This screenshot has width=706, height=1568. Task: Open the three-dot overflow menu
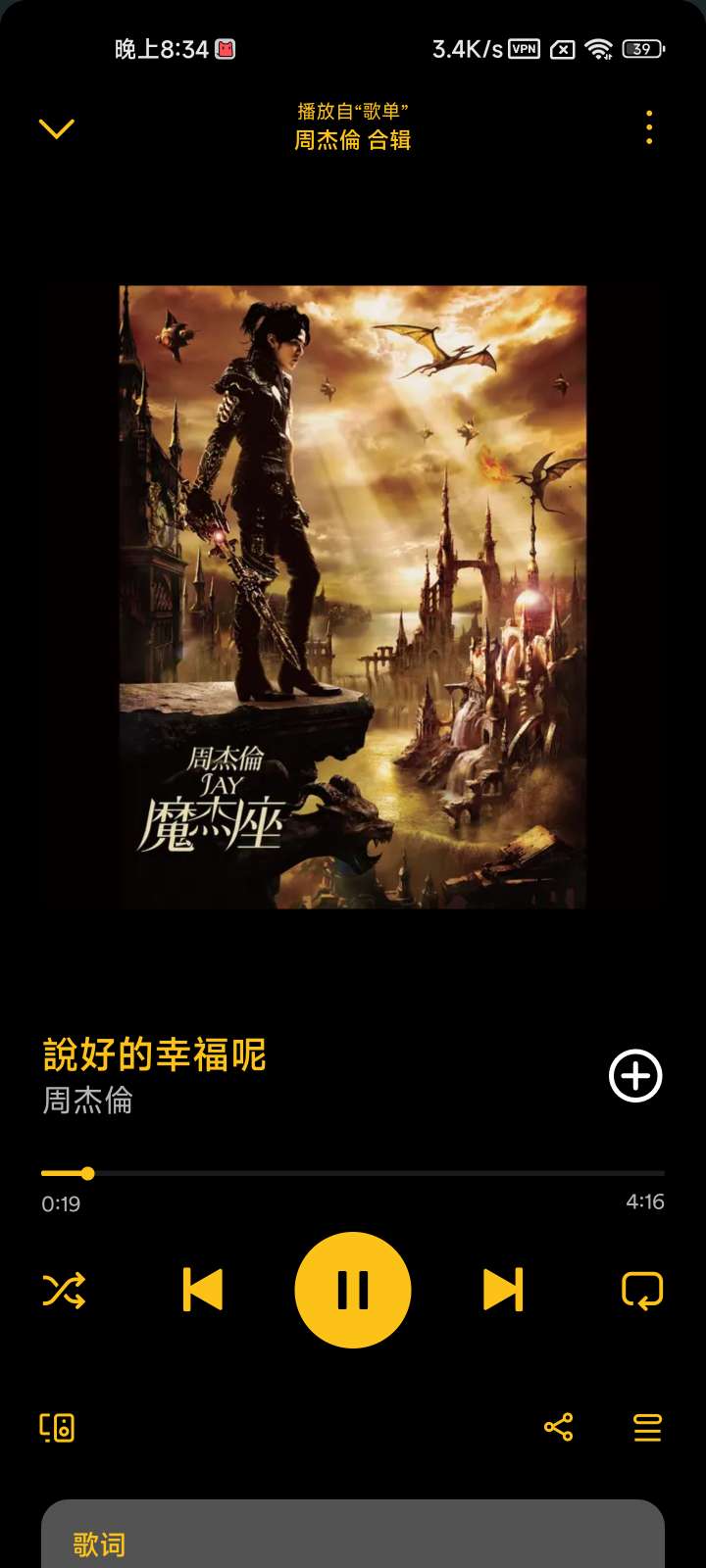tap(649, 128)
